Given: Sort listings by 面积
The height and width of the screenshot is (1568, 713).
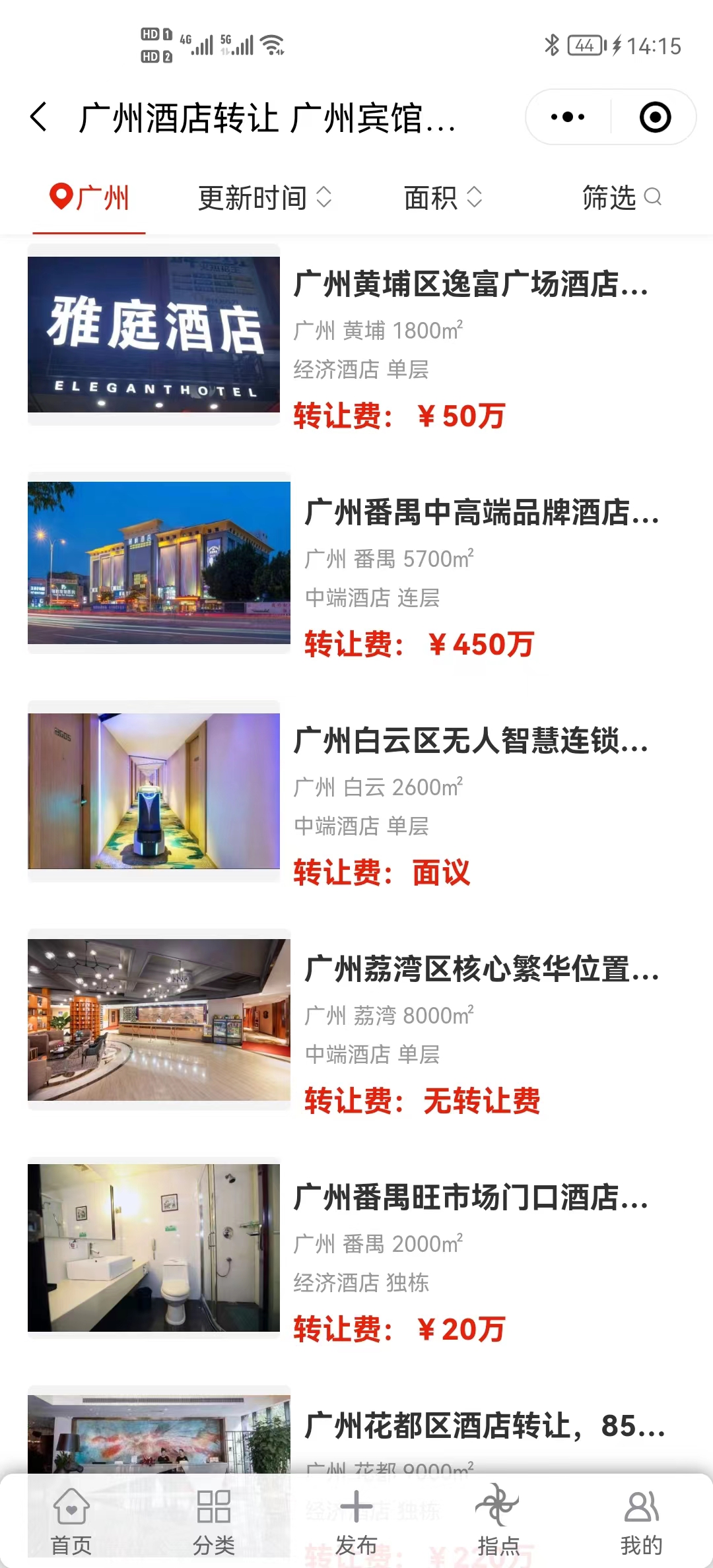Looking at the screenshot, I should [442, 198].
